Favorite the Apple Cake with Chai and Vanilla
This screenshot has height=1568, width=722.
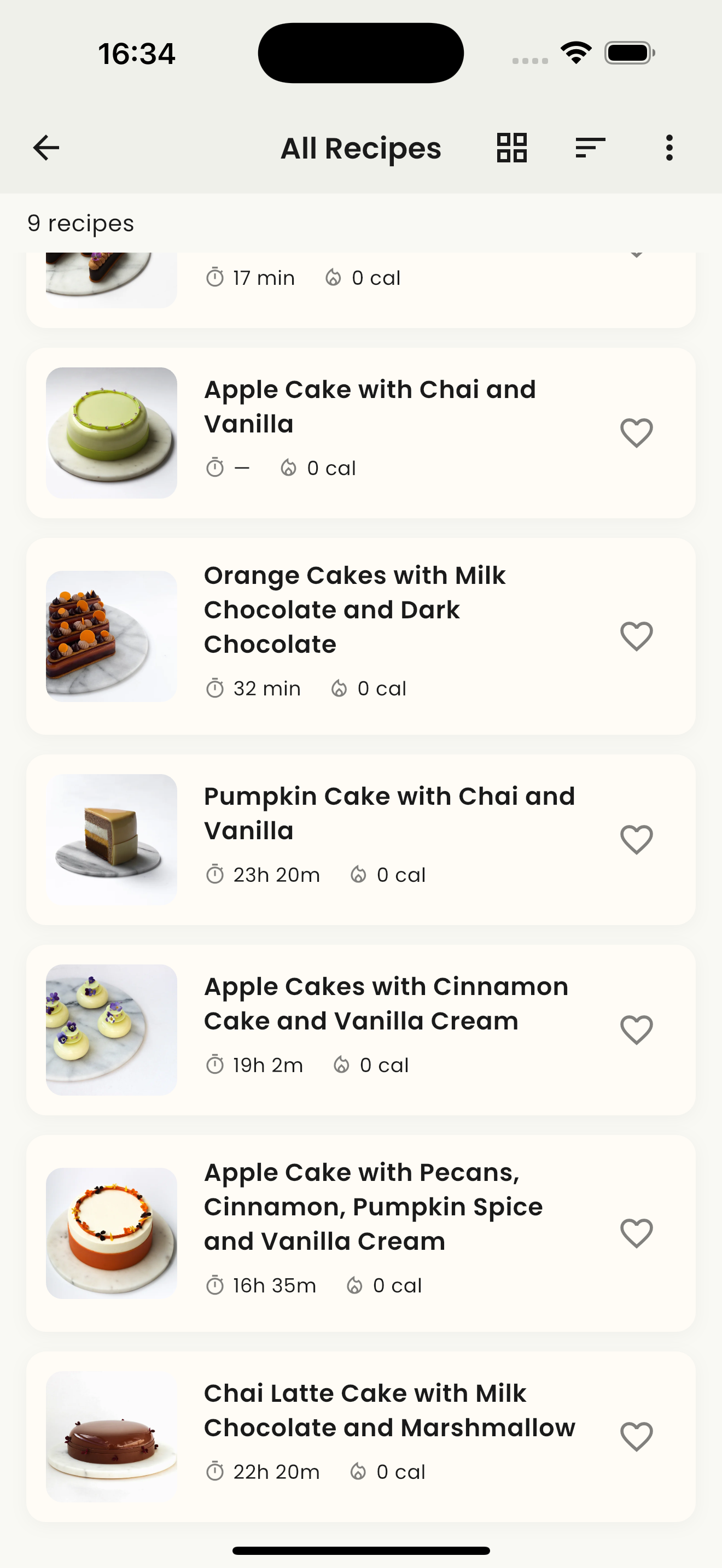[x=636, y=432]
